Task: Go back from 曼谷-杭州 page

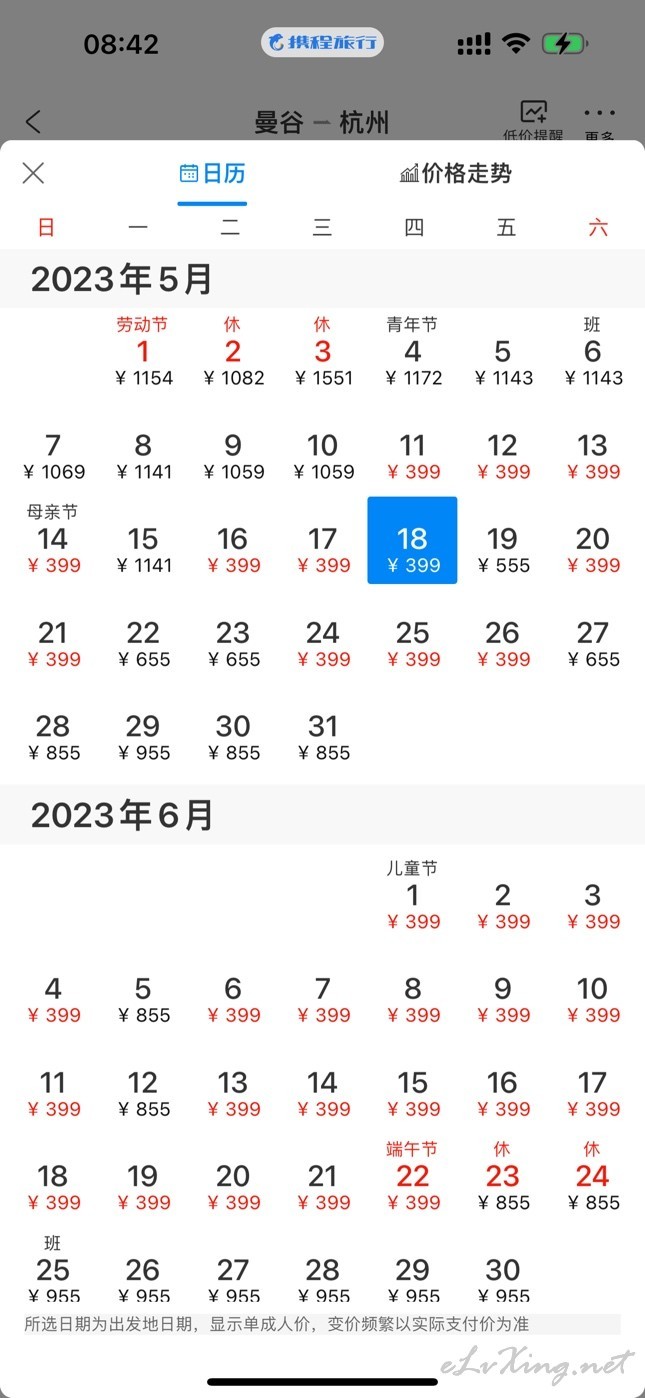Action: tap(33, 122)
